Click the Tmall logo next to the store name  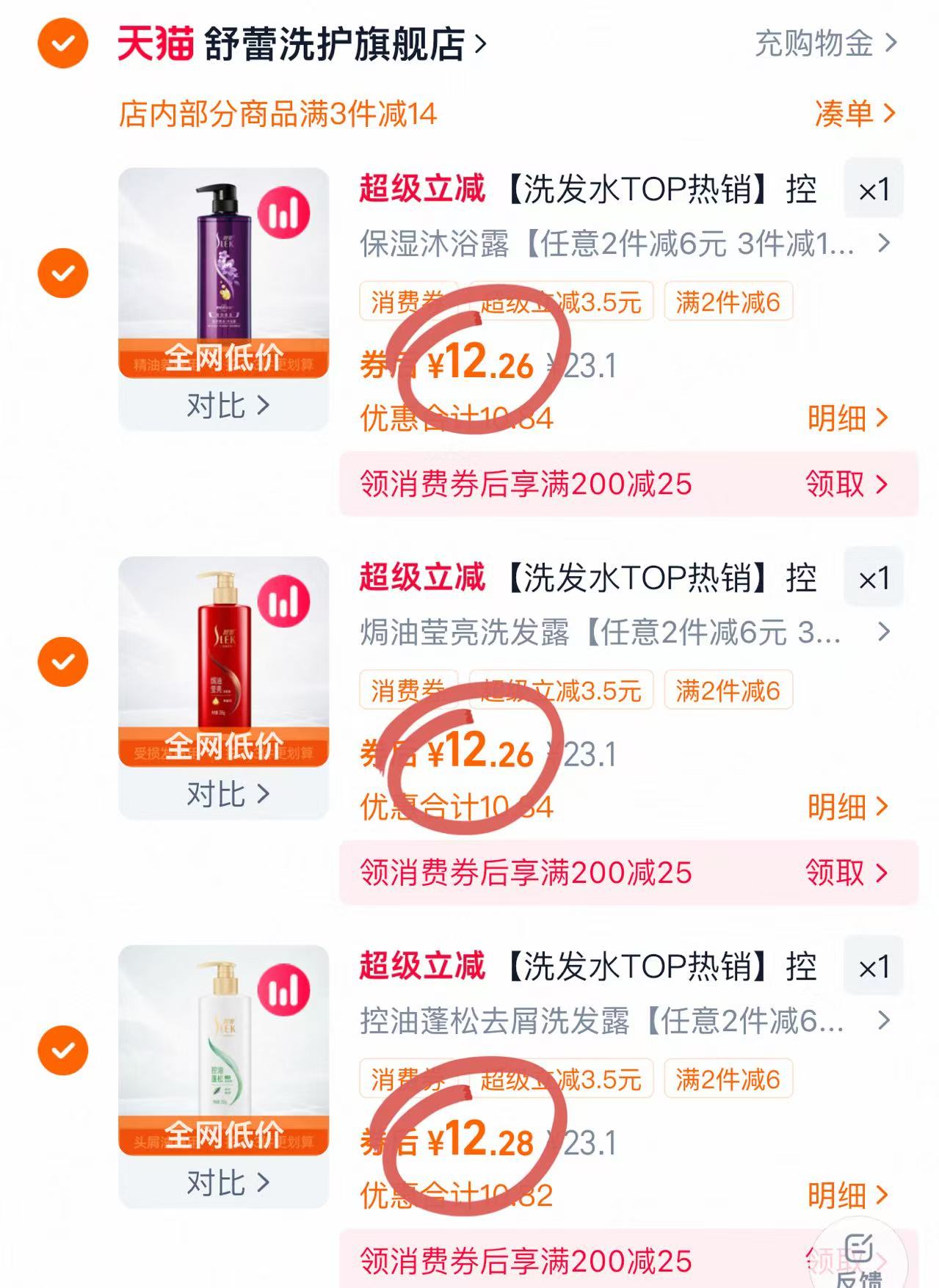151,42
